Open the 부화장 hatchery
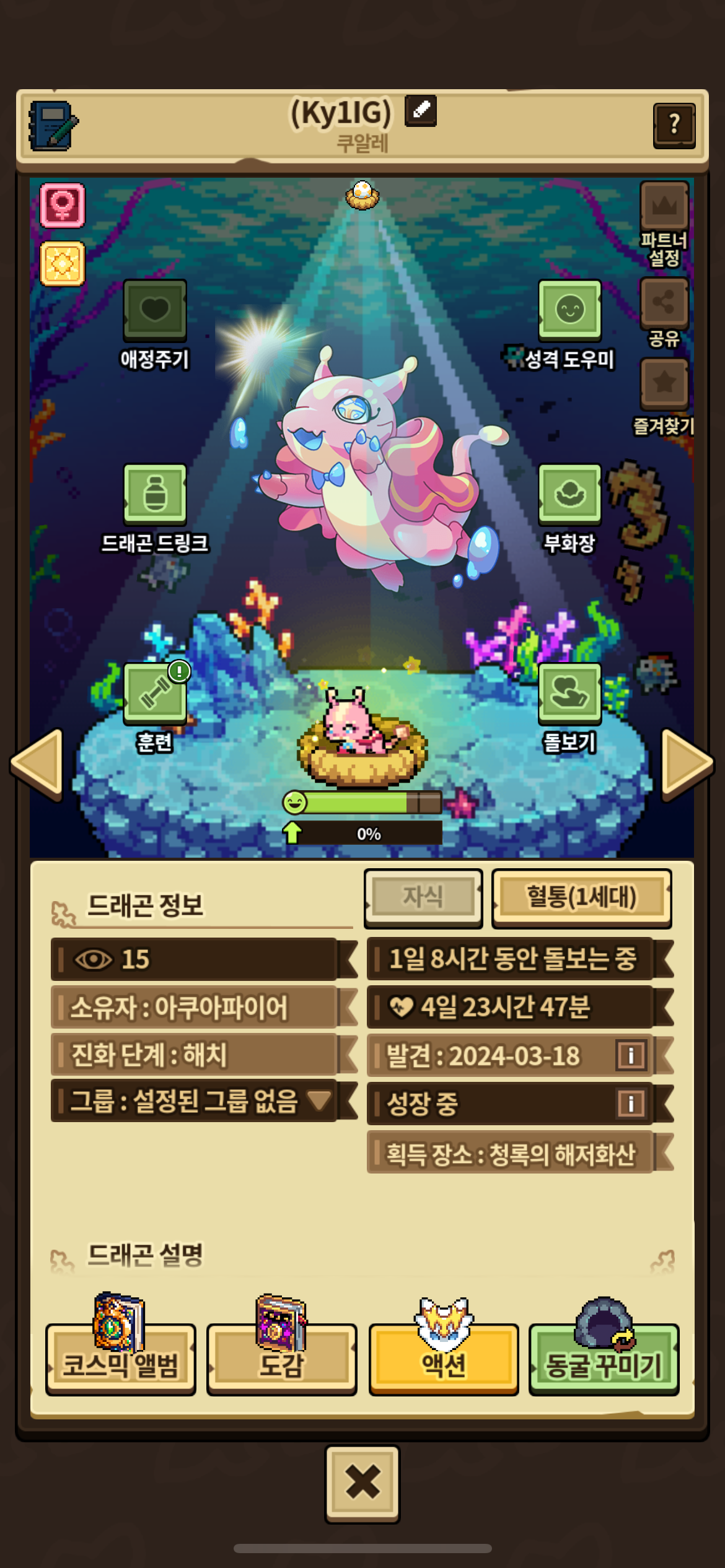This screenshot has width=725, height=1568. [569, 494]
